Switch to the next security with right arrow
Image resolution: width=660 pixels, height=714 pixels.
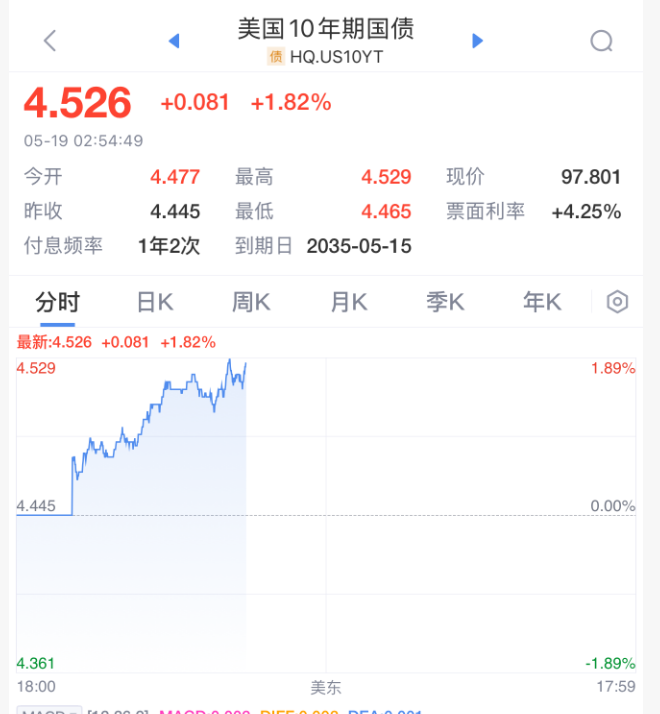point(477,40)
